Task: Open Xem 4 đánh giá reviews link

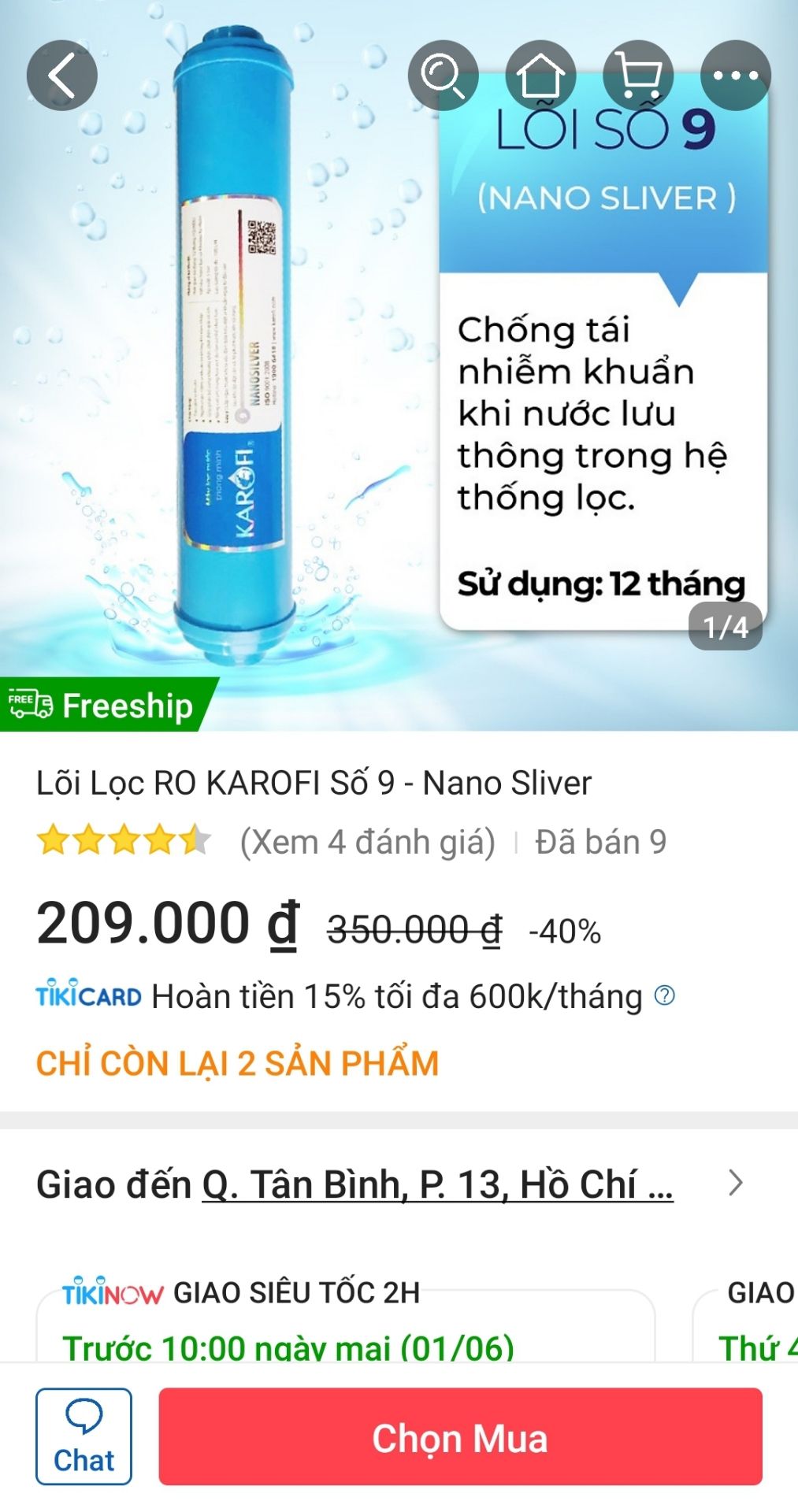Action: pyautogui.click(x=364, y=841)
